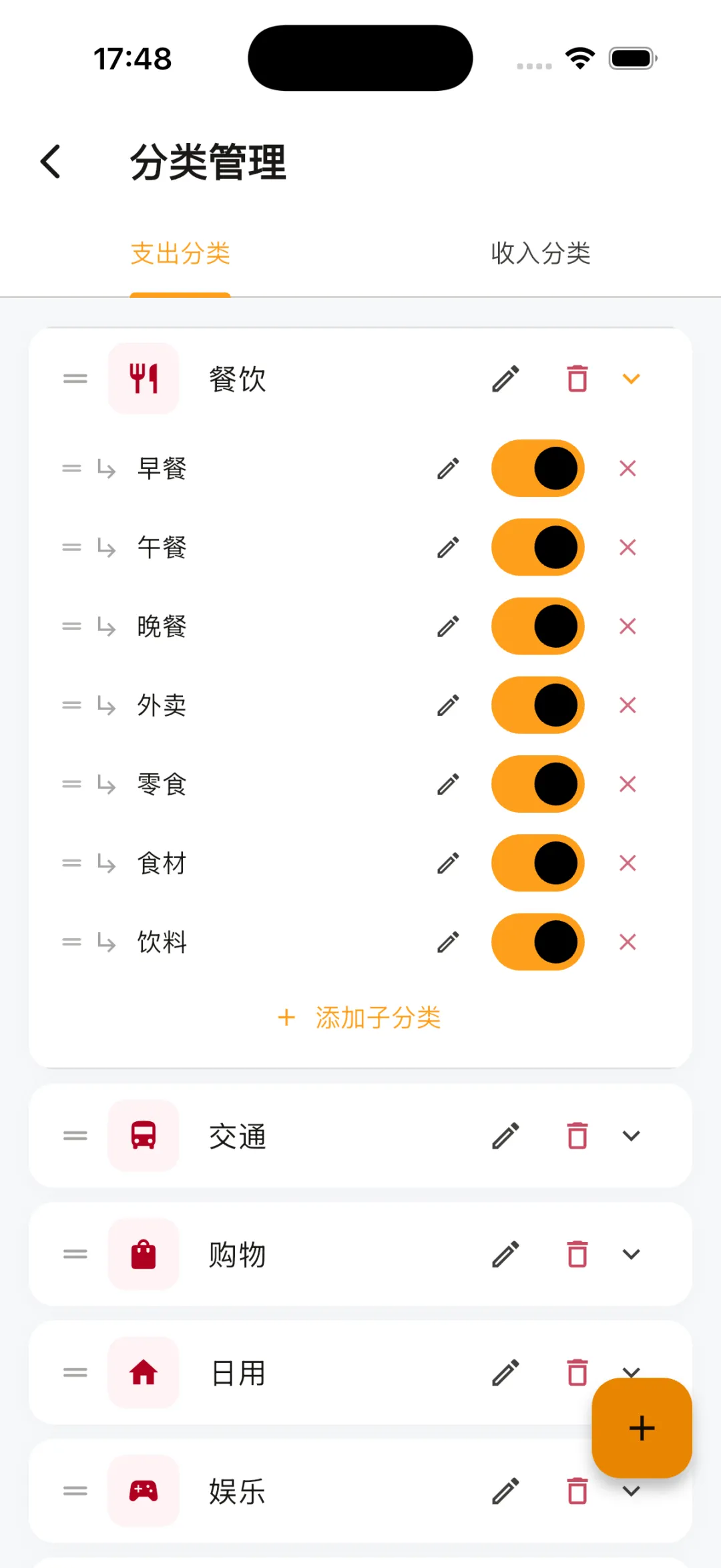Screen dimensions: 721x1568
Task: Switch to the 收入分类 tab
Action: click(x=540, y=254)
